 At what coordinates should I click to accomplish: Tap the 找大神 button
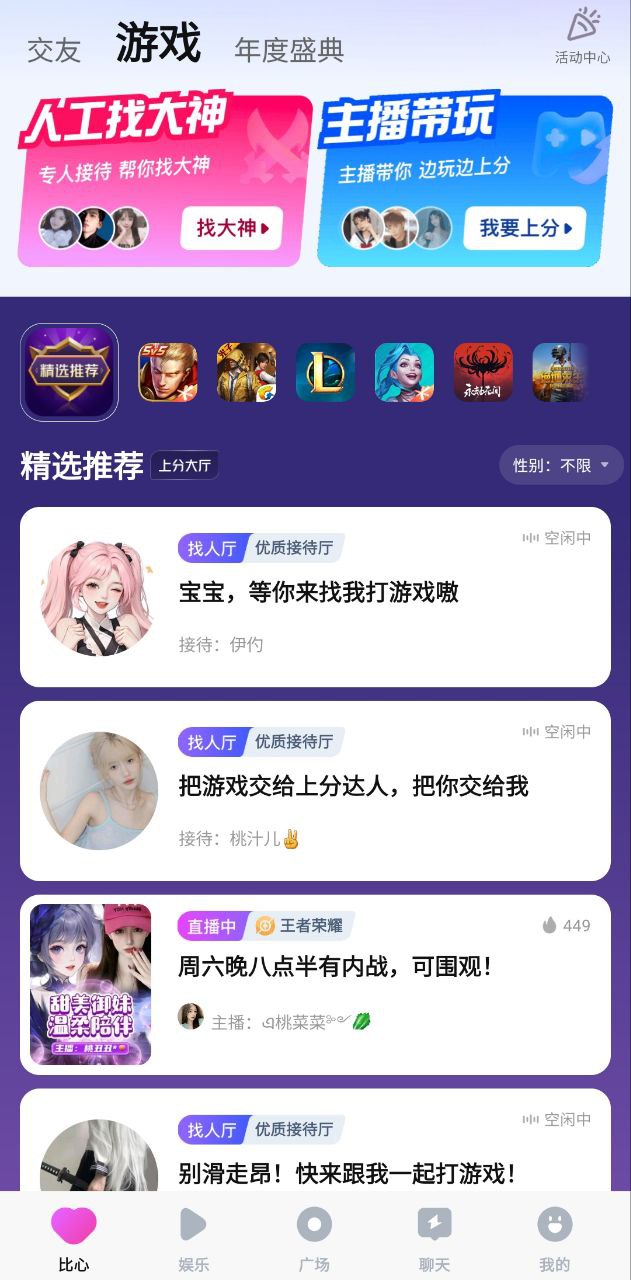(x=232, y=228)
